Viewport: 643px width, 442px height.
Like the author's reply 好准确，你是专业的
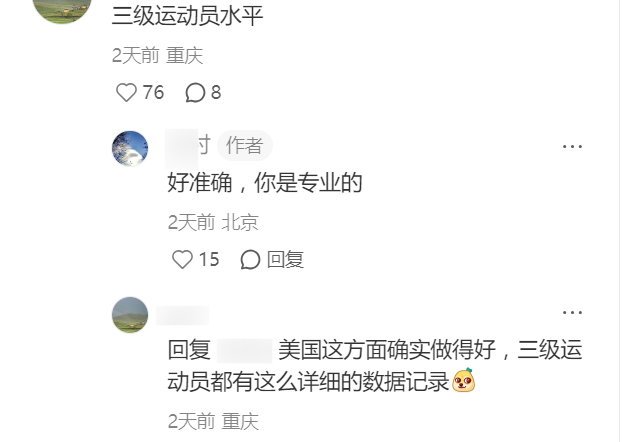tap(182, 260)
